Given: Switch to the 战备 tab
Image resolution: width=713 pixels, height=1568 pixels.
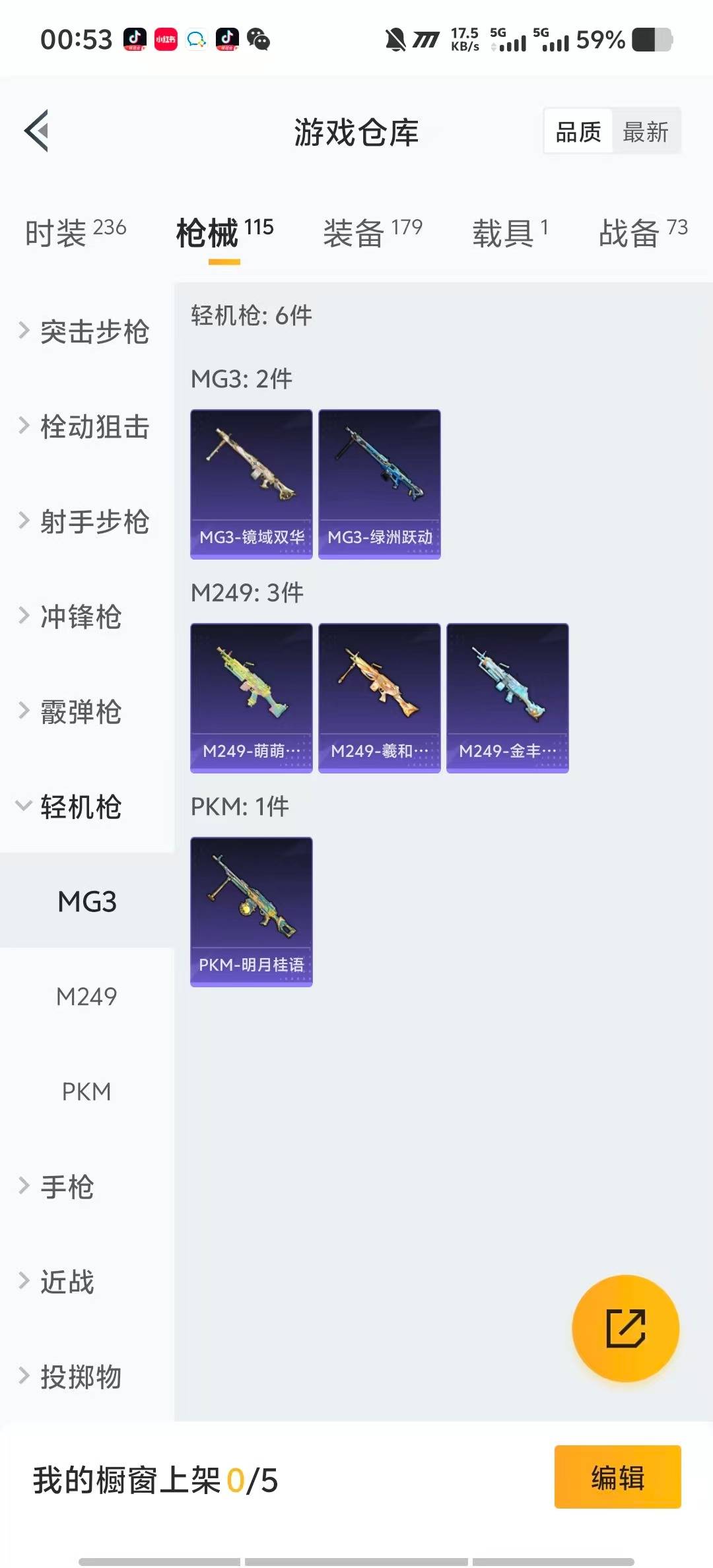Looking at the screenshot, I should click(642, 232).
